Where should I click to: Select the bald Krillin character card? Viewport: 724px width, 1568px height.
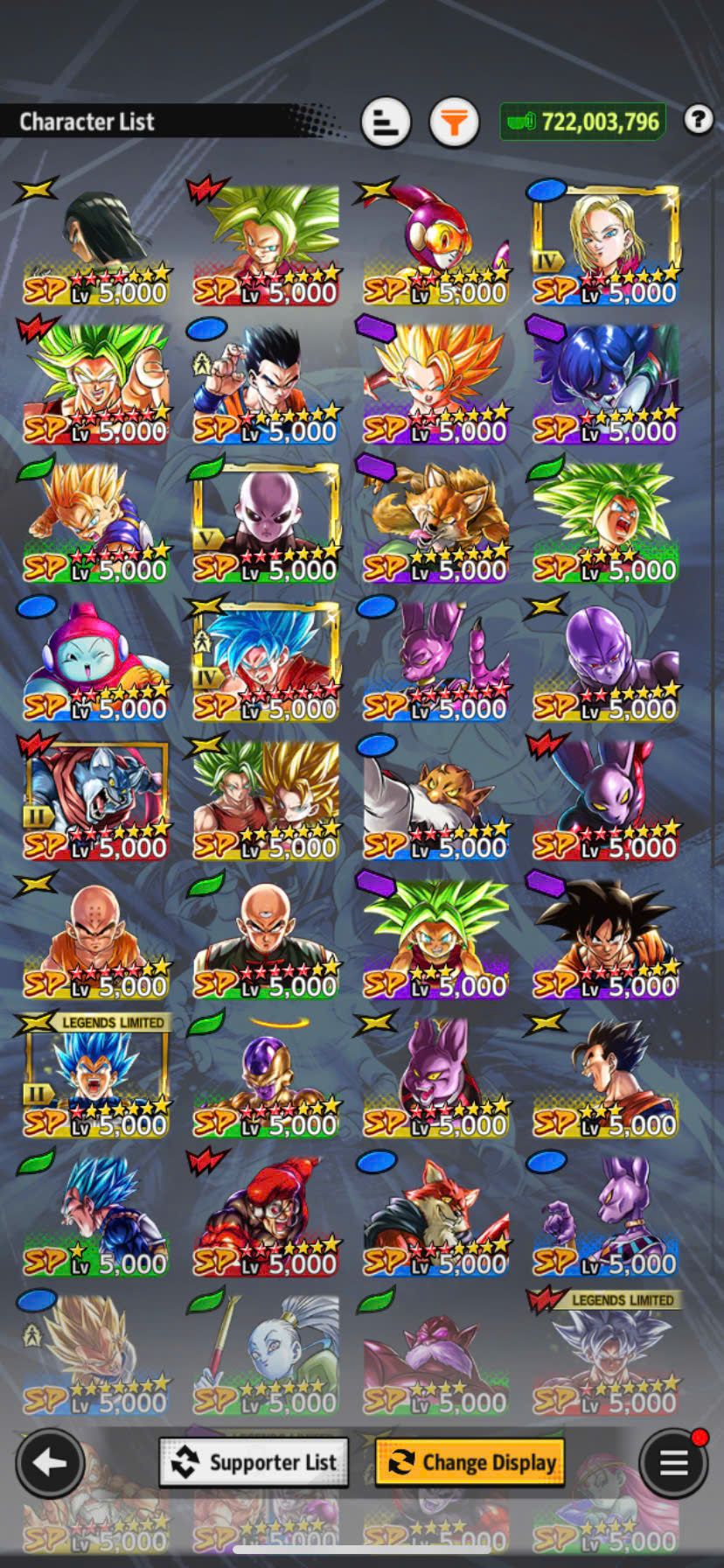pos(96,938)
